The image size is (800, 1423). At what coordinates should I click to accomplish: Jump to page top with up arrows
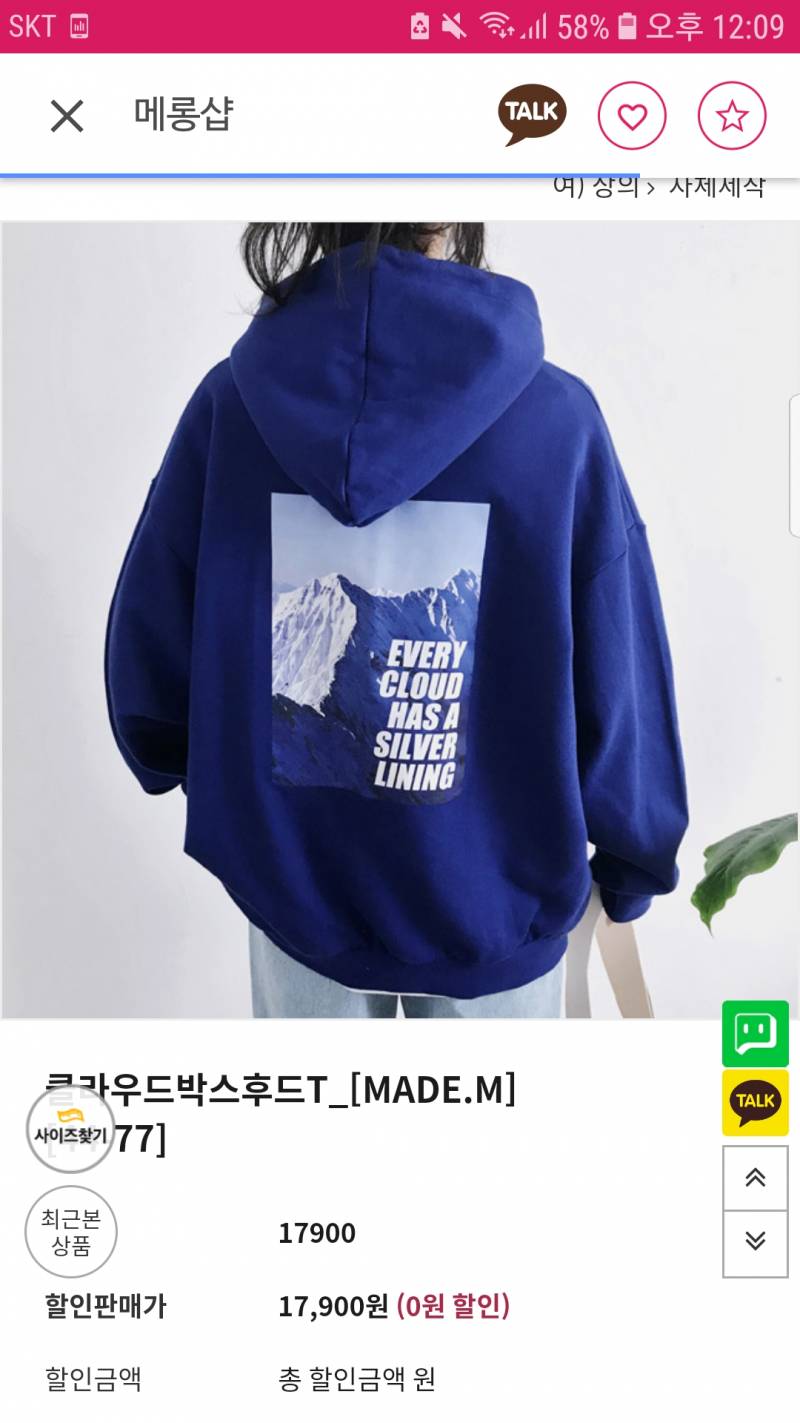pos(755,1178)
